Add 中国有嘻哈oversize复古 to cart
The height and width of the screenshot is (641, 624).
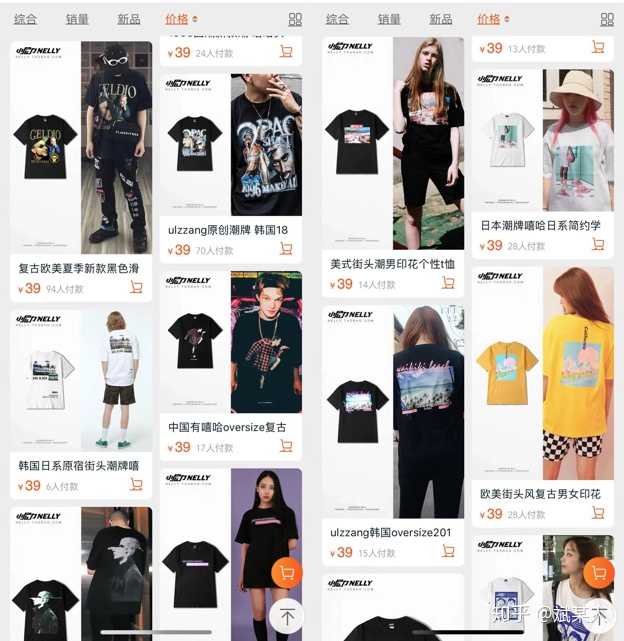pyautogui.click(x=286, y=447)
